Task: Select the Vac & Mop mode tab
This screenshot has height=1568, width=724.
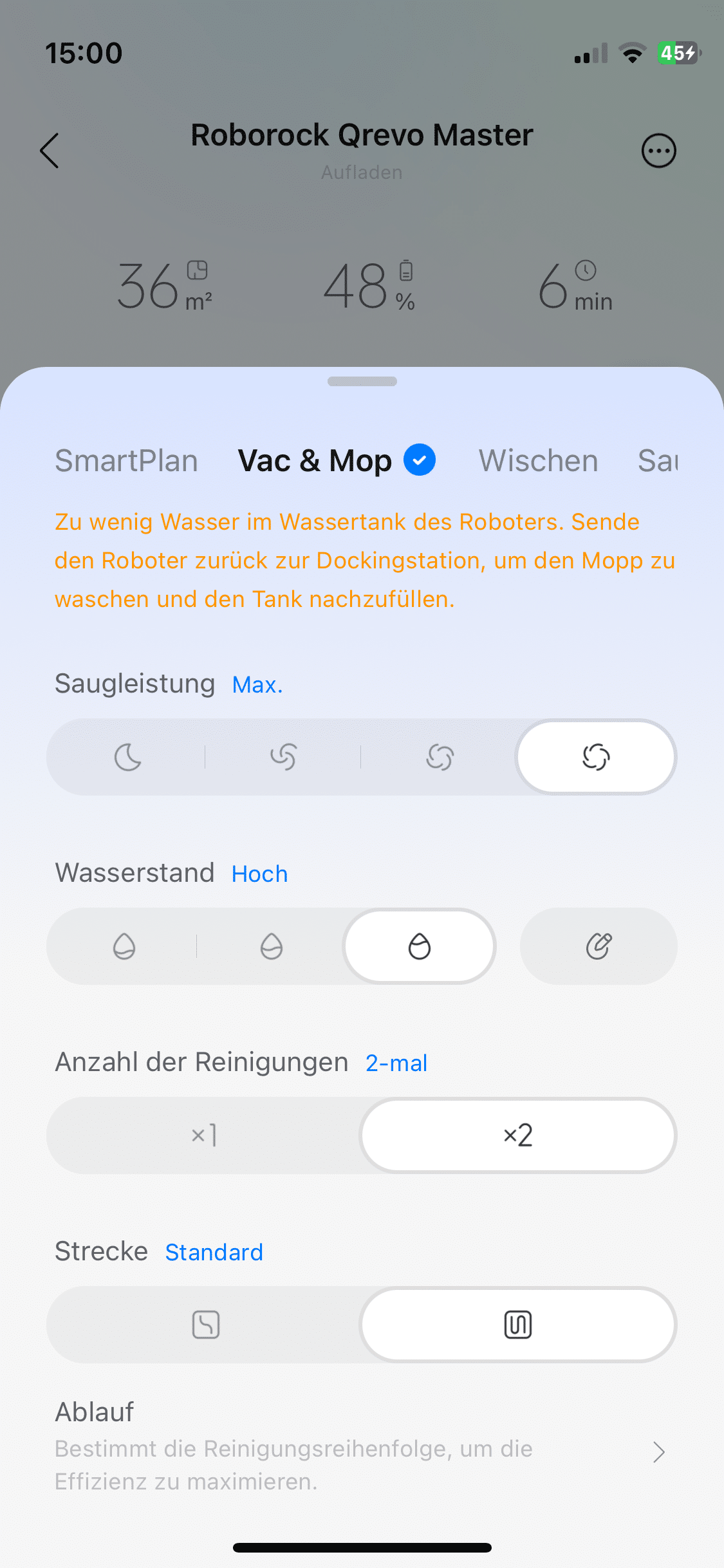Action: 315,461
